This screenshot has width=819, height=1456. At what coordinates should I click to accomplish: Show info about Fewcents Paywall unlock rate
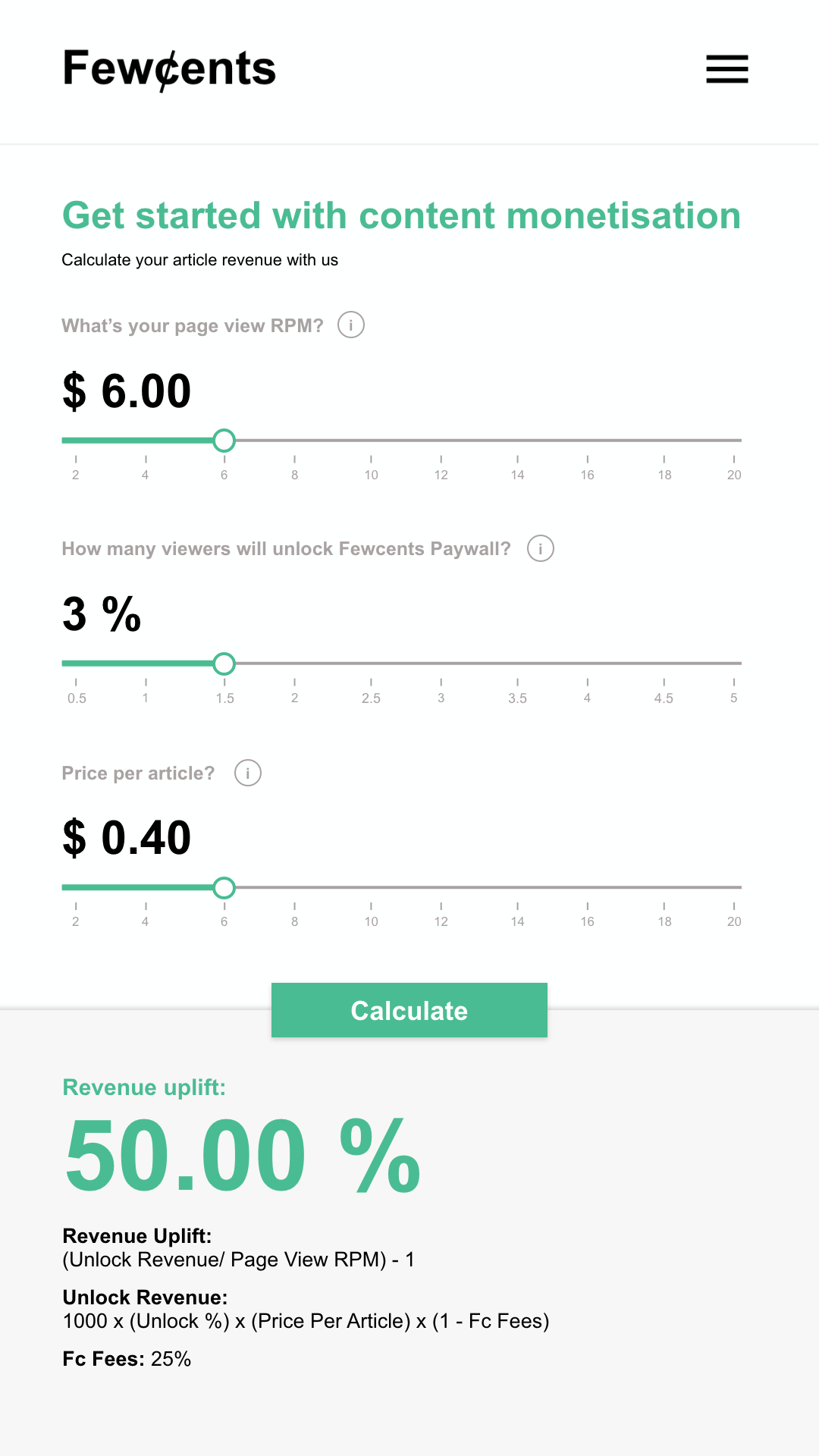click(541, 548)
